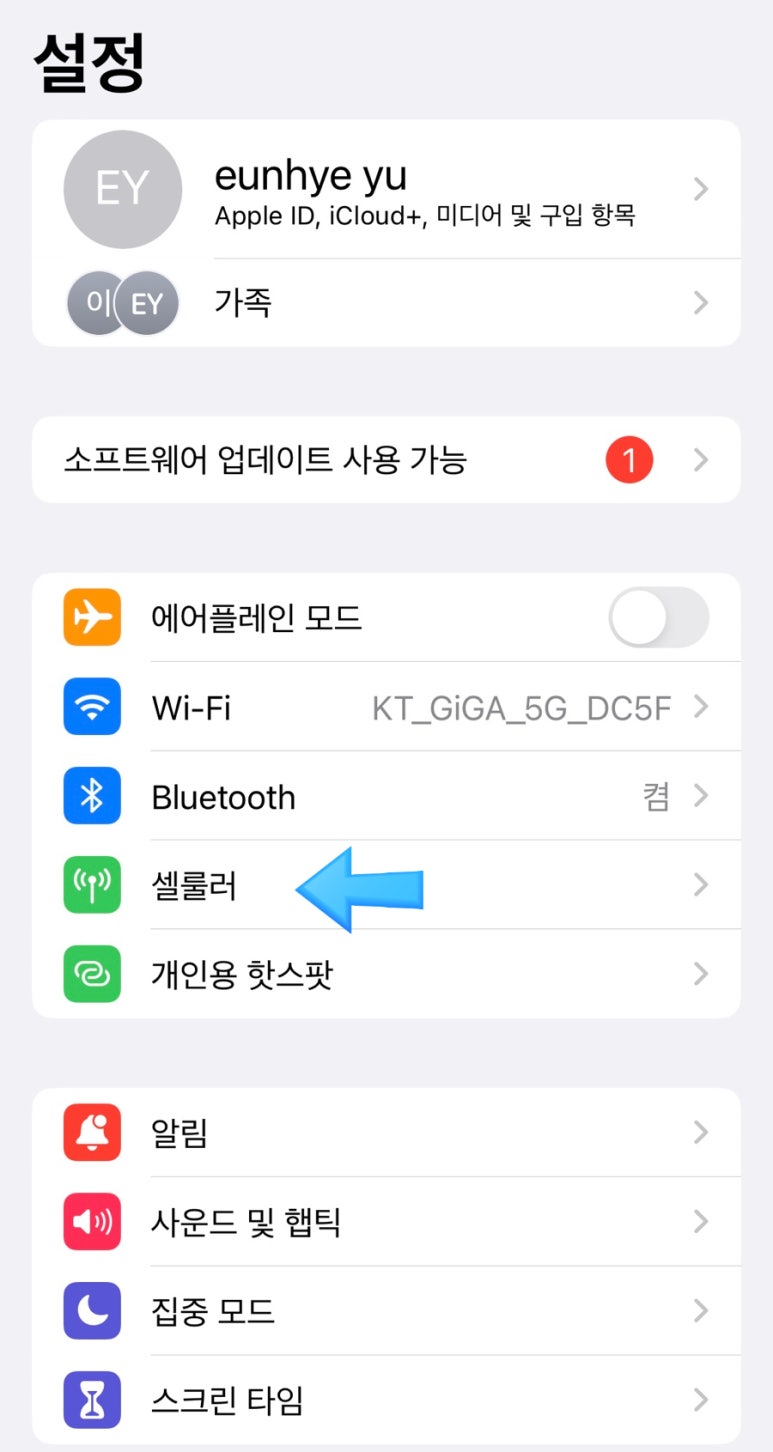
Task: Open 개인용 핫스팟 settings
Action: 386,974
